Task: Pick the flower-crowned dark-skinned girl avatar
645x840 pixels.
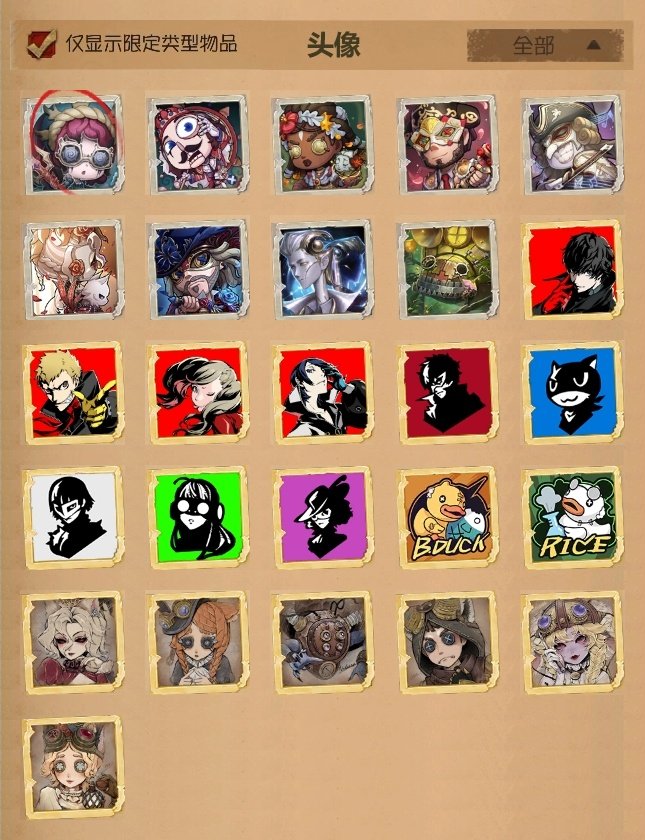Action: pos(322,145)
